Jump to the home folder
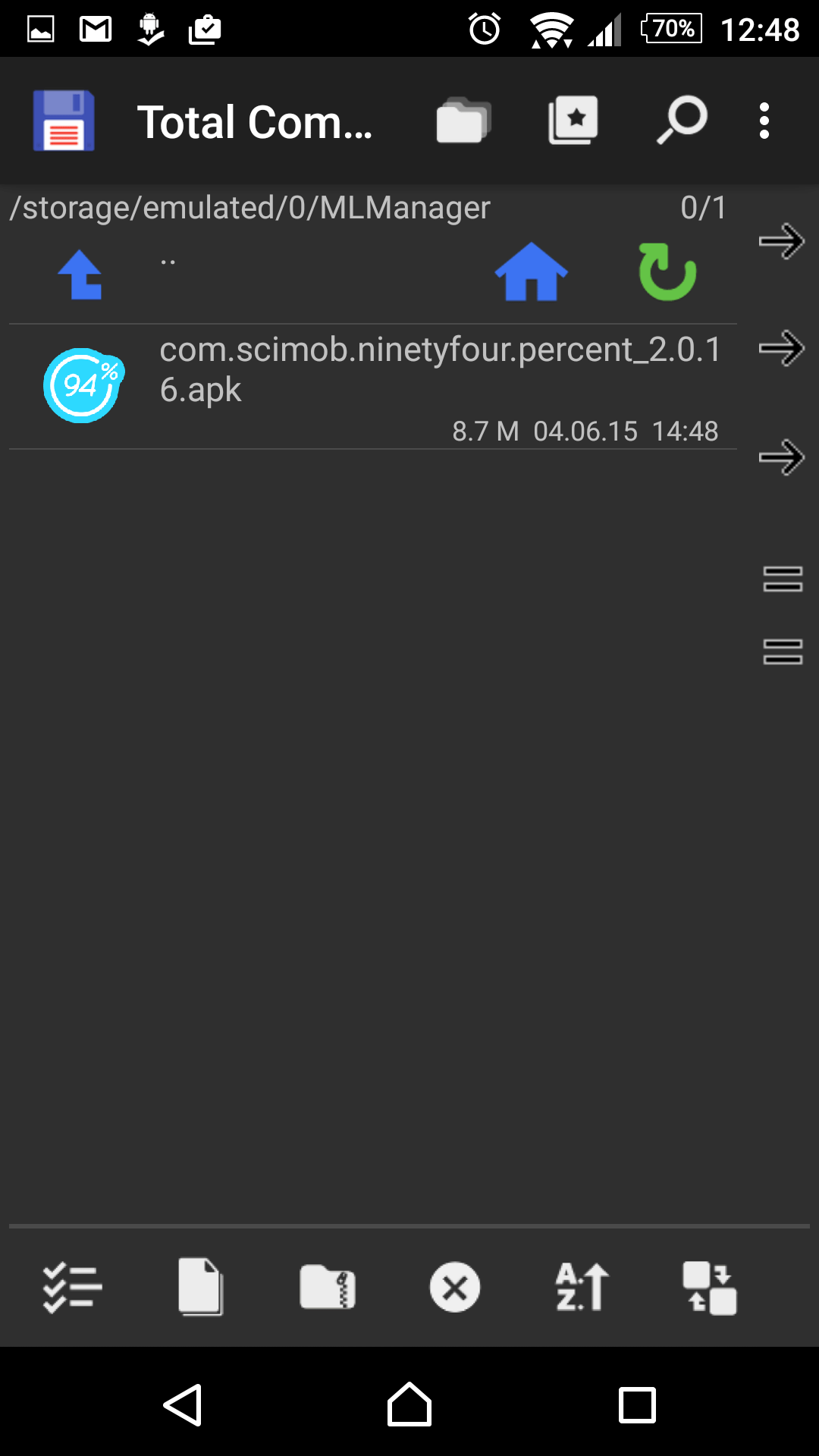 pos(531,272)
